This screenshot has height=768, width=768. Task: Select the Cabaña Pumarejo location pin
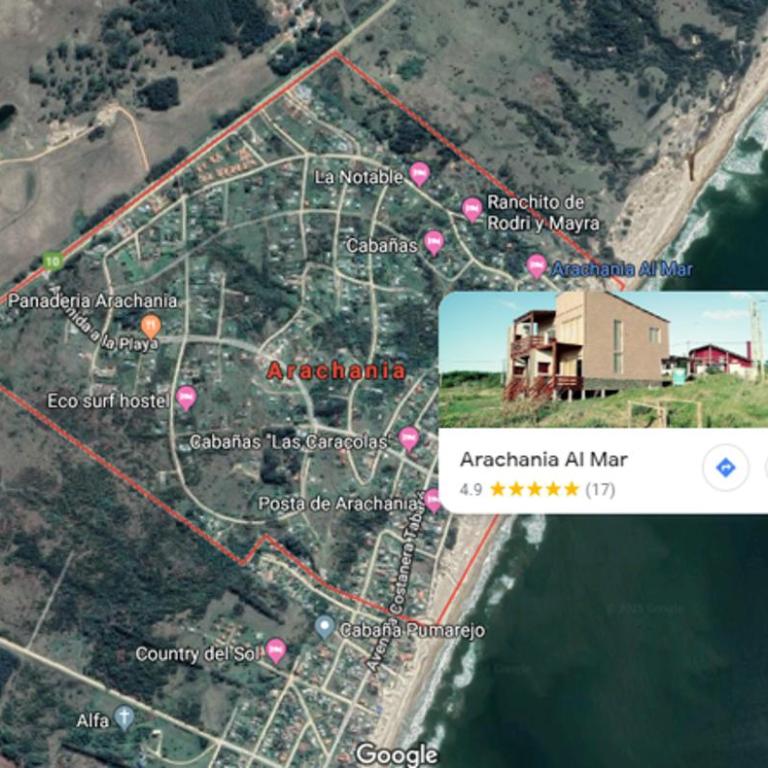pos(324,627)
